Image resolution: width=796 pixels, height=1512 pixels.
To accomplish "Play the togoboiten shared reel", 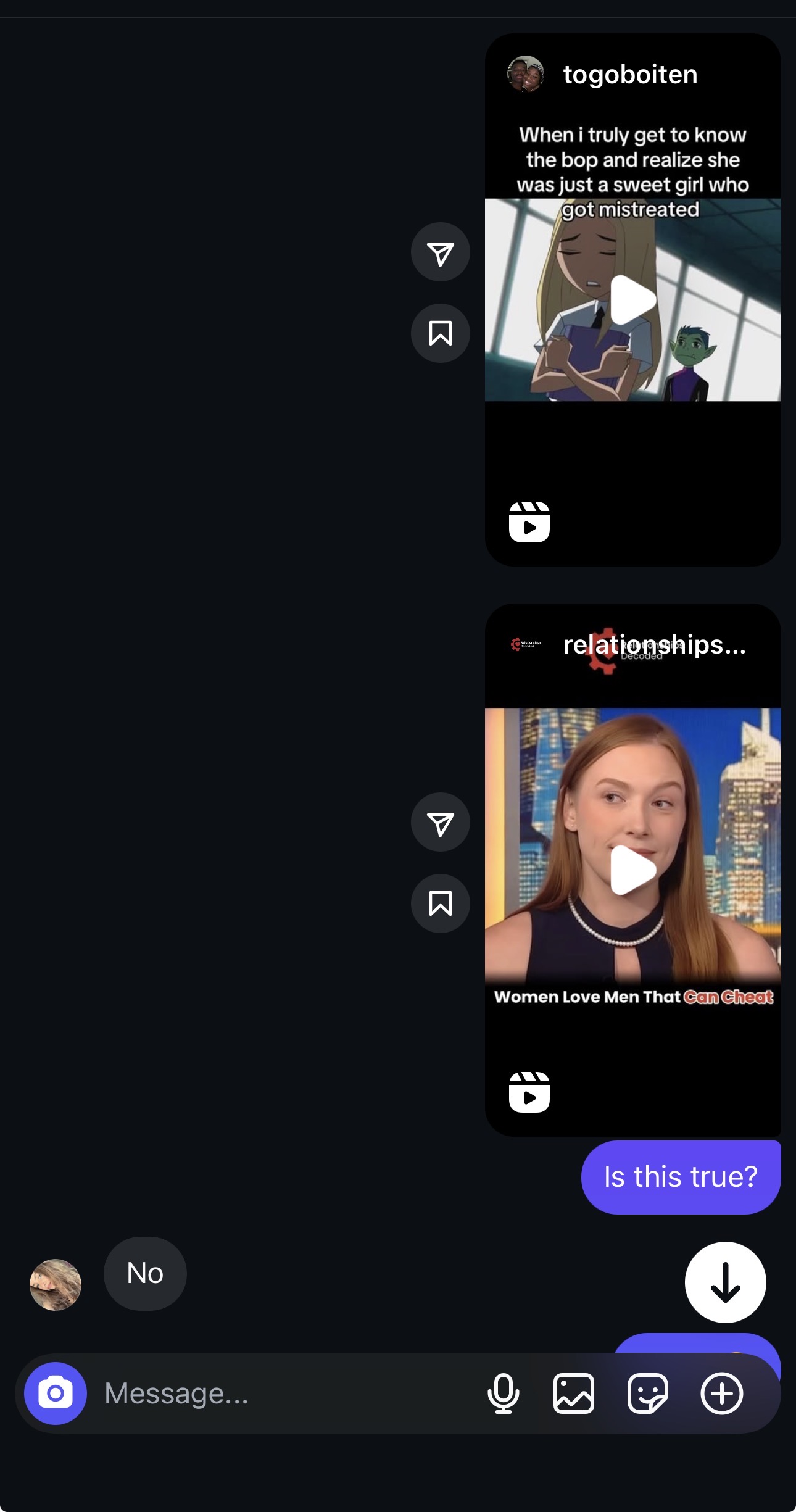I will tap(632, 300).
